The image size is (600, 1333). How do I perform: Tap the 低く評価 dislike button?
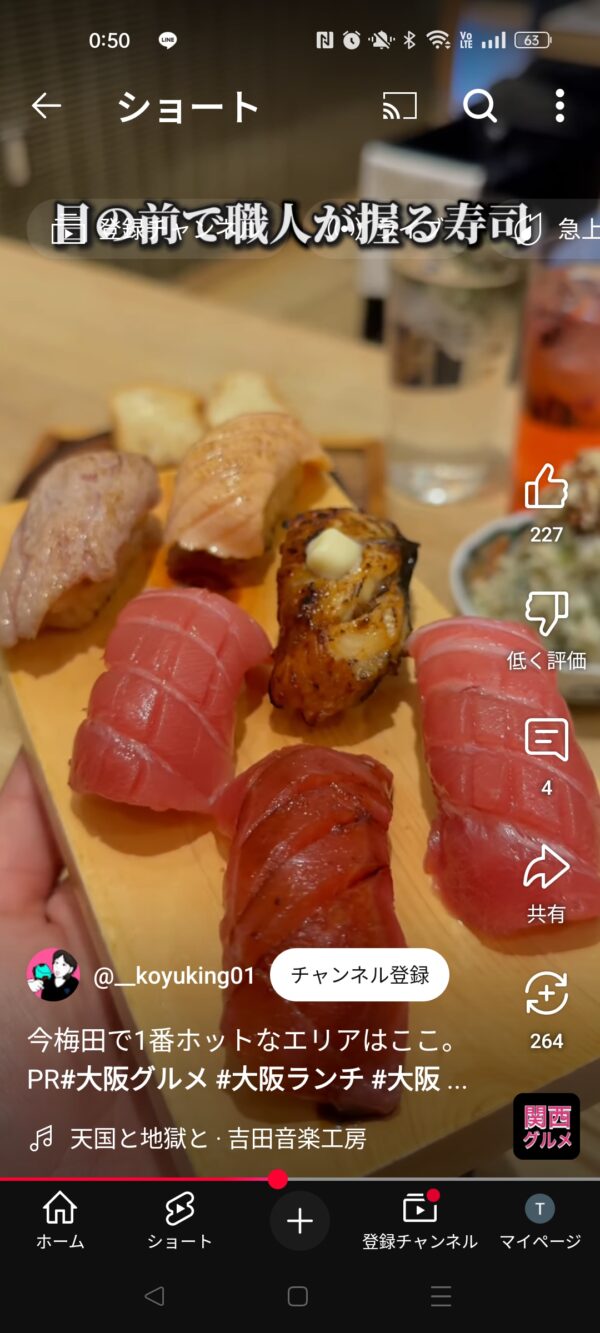point(546,614)
